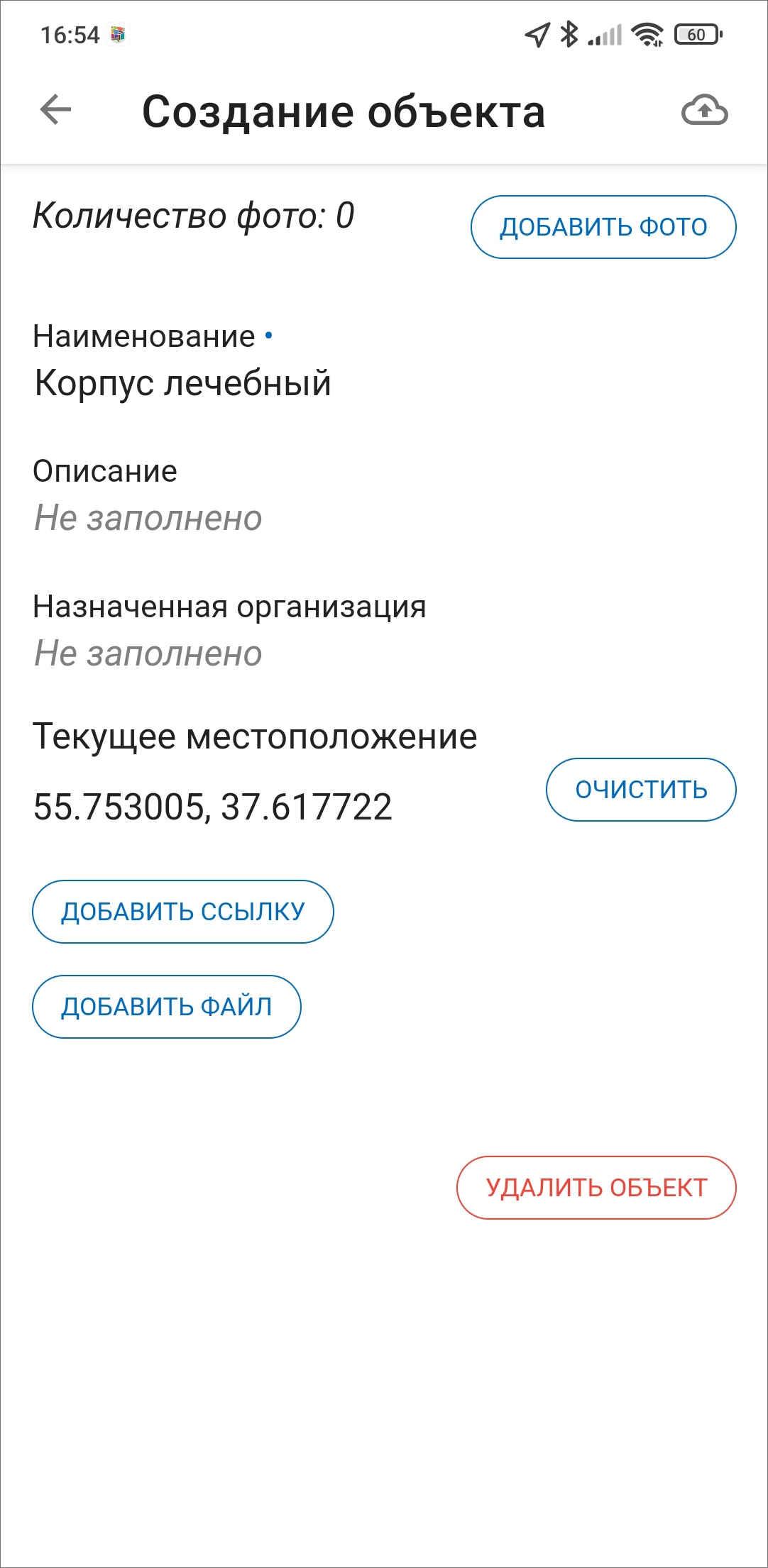768x1568 pixels.
Task: Upload object via cloud icon
Action: tap(704, 111)
